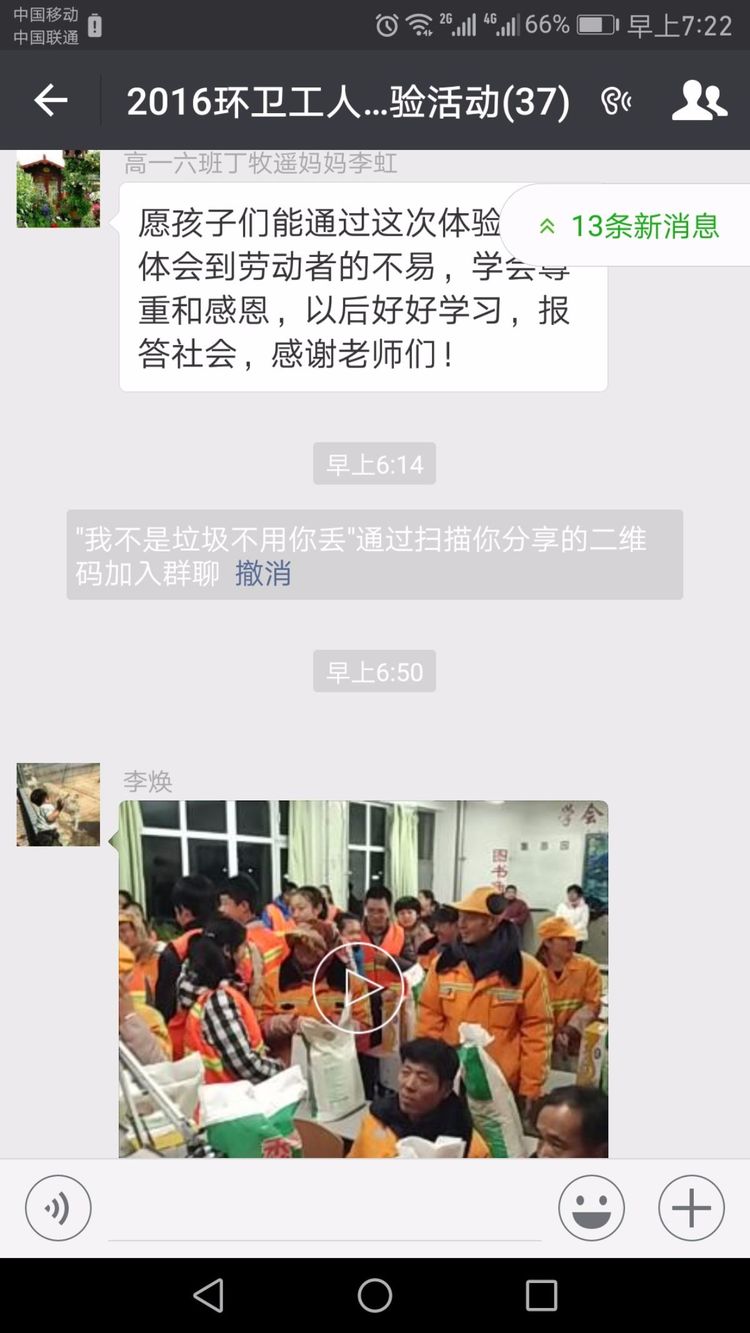Viewport: 750px width, 1333px height.
Task: Open avatar of 丁牧遥妈妈李虹
Action: (x=58, y=188)
